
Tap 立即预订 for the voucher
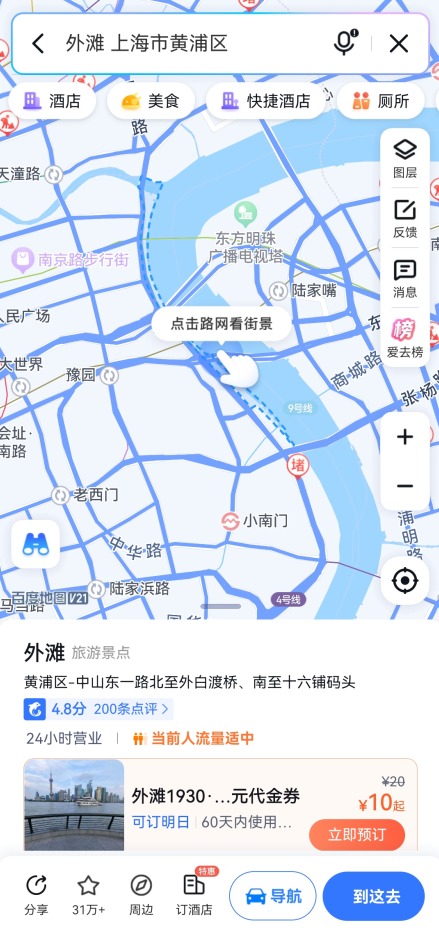357,834
